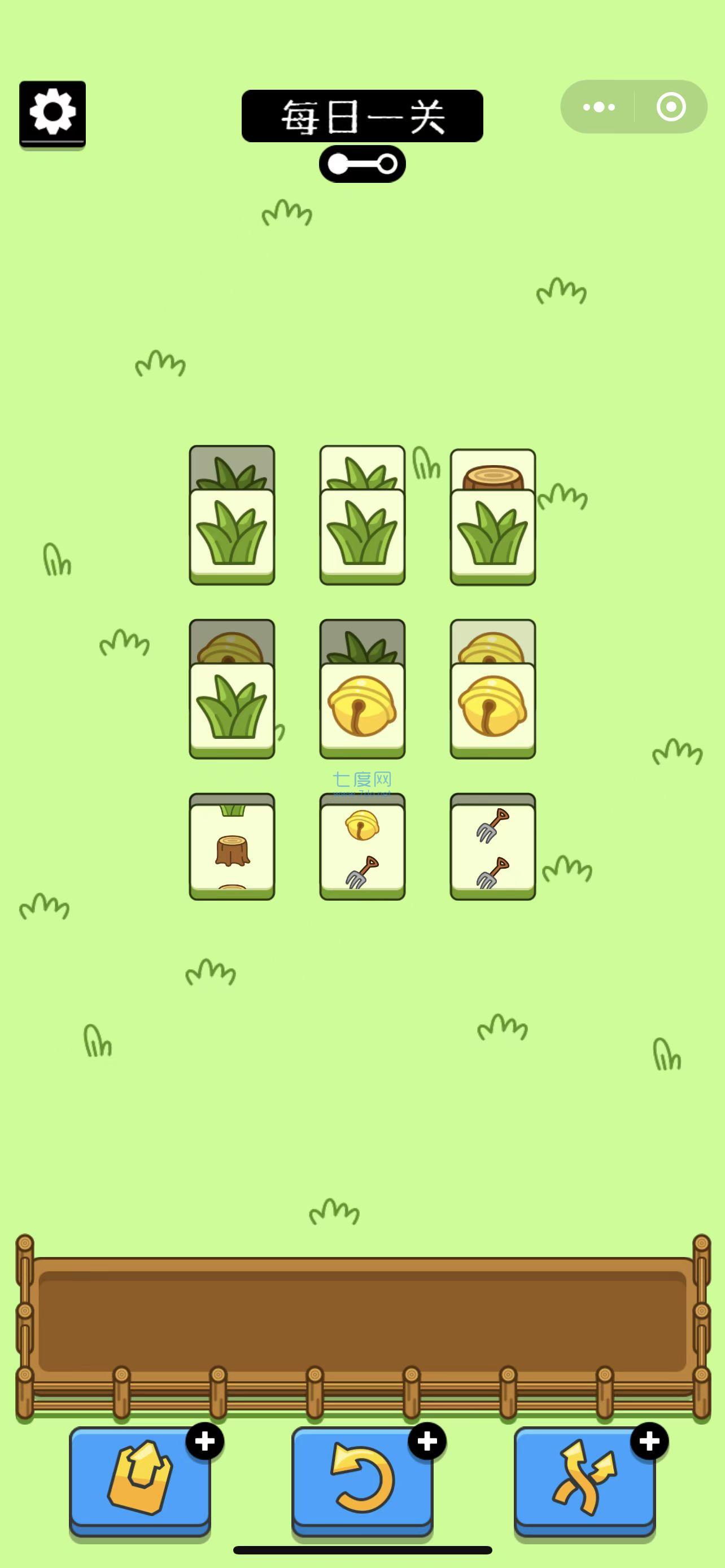Close the mini program with the circle icon
This screenshot has height=1568, width=725.
click(x=671, y=107)
